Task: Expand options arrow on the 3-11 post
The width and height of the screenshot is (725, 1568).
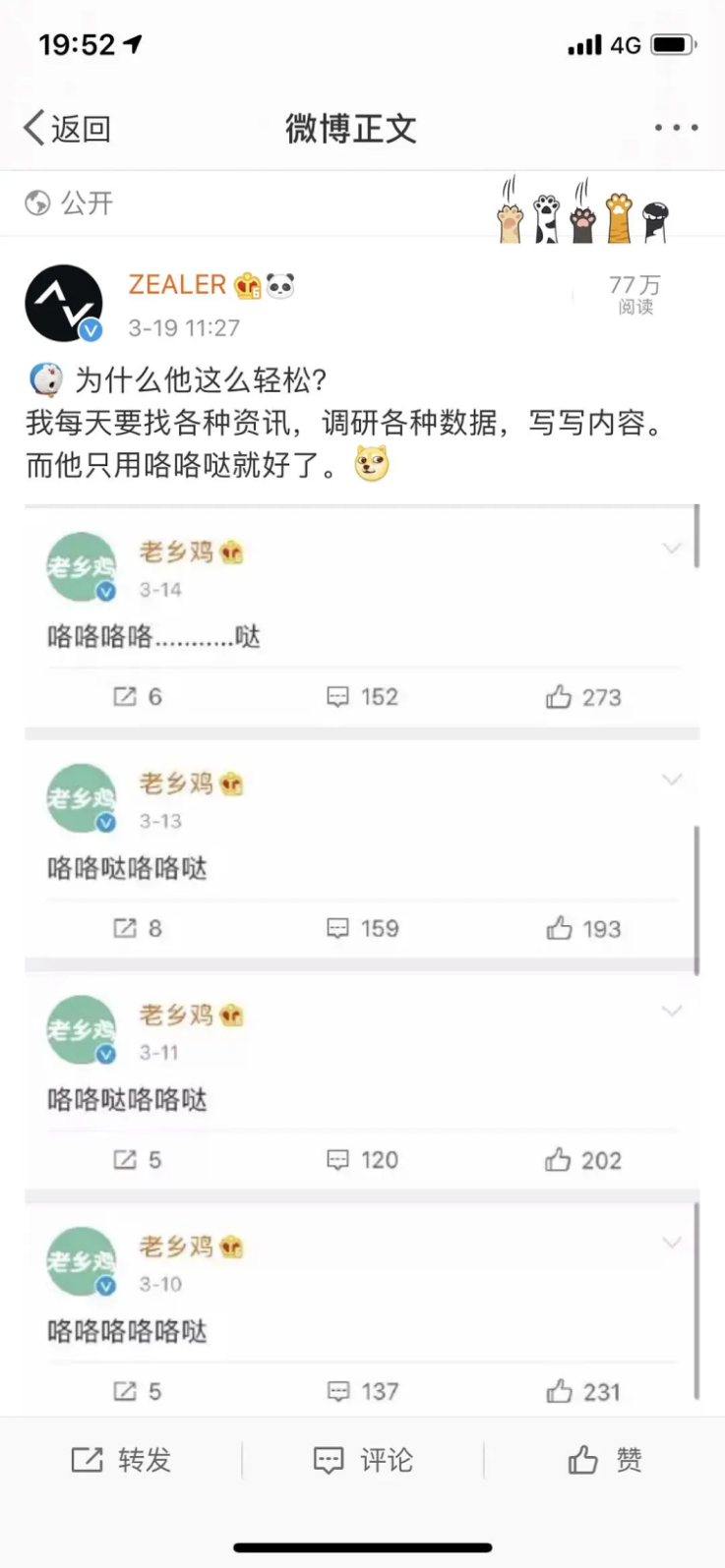Action: pos(671,1011)
